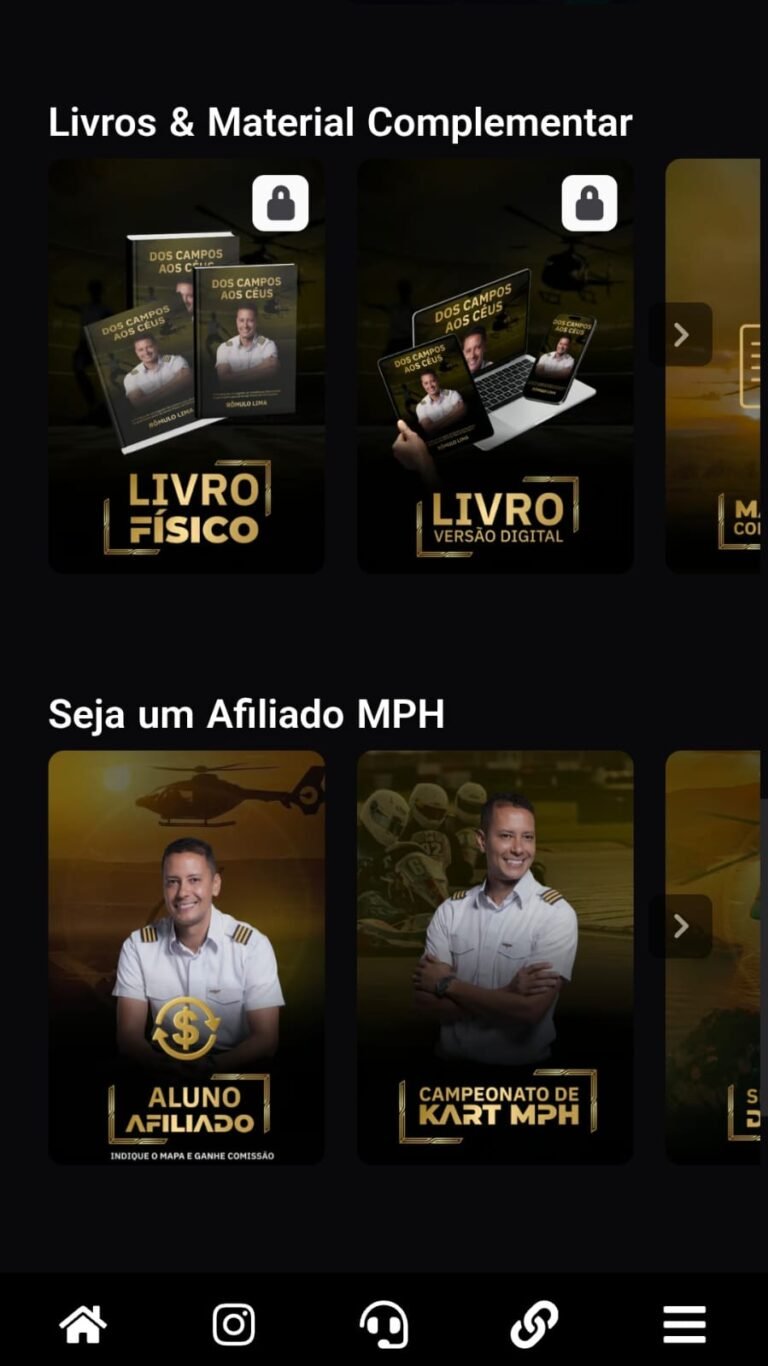
Task: Open the hamburger menu
Action: coord(685,1325)
